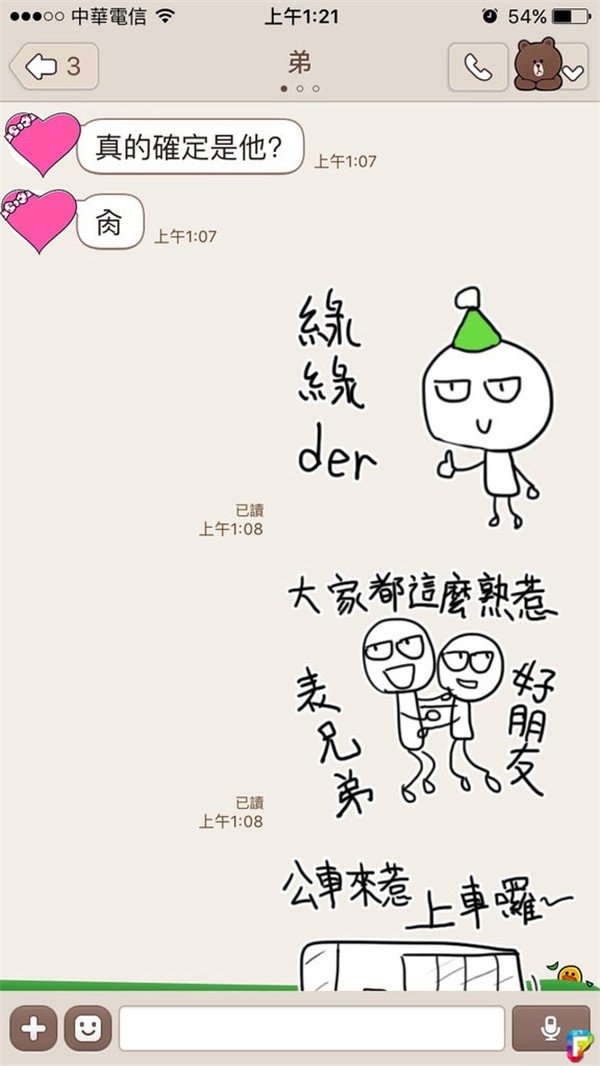The height and width of the screenshot is (1066, 600).
Task: Open the 大家都這麼熟惹 sticker
Action: click(x=420, y=691)
